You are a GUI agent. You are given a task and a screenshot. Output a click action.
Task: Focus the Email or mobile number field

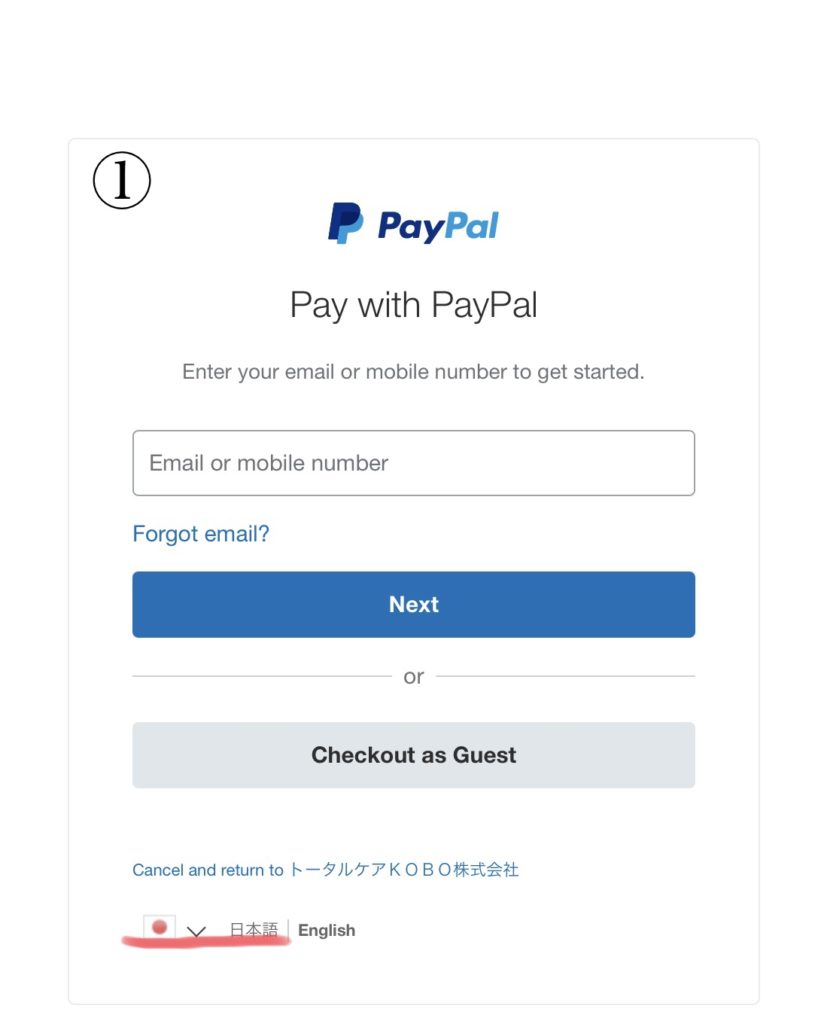(x=413, y=463)
